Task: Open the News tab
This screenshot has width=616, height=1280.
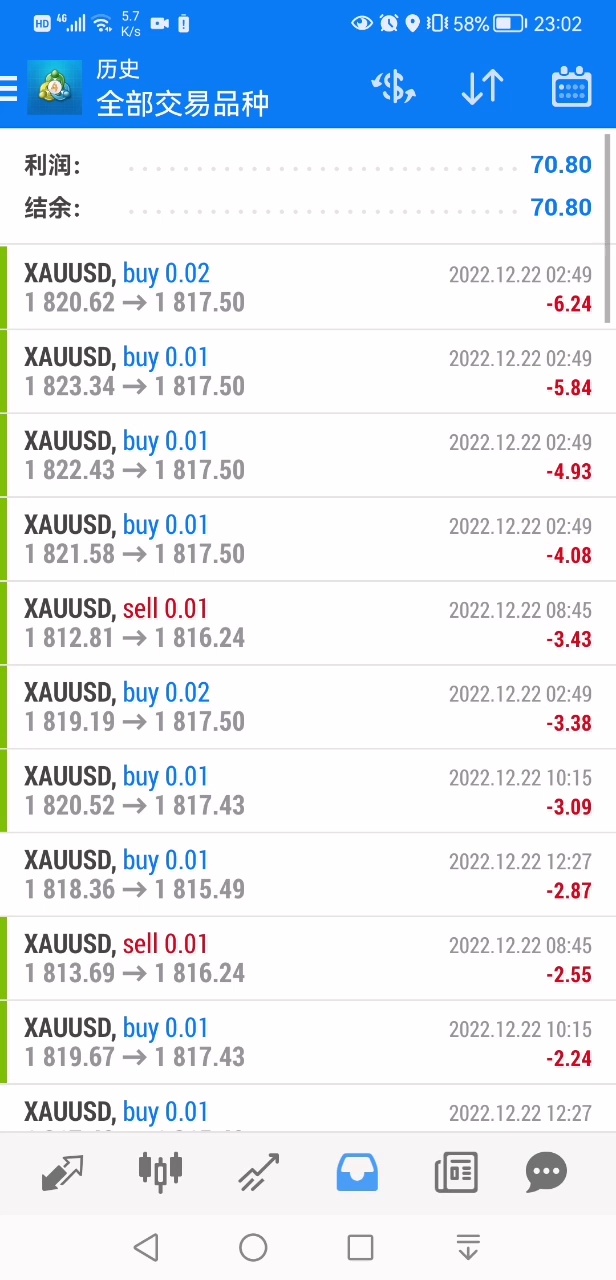Action: pyautogui.click(x=455, y=1172)
